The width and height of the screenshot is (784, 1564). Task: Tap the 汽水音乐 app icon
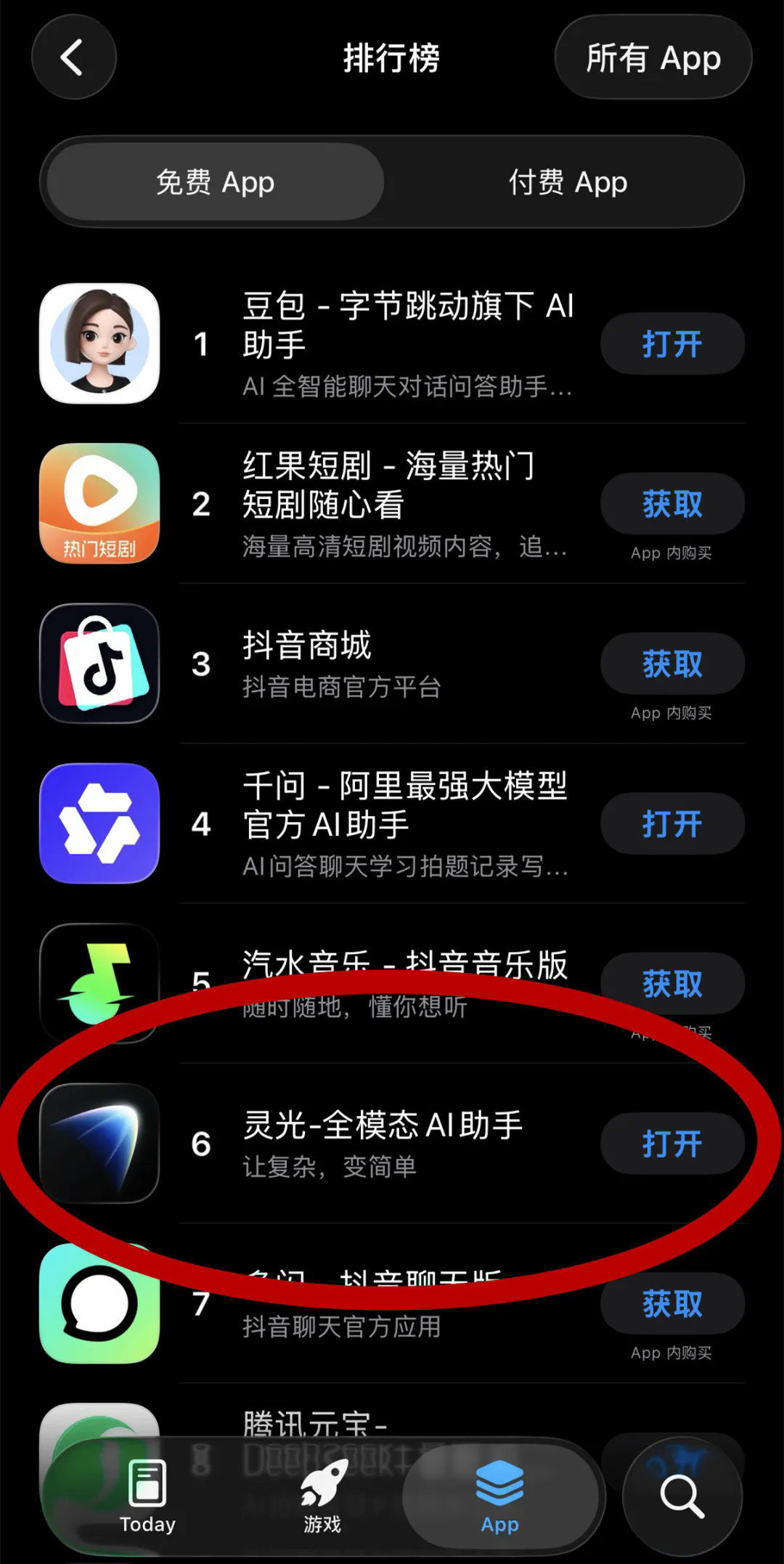(99, 984)
